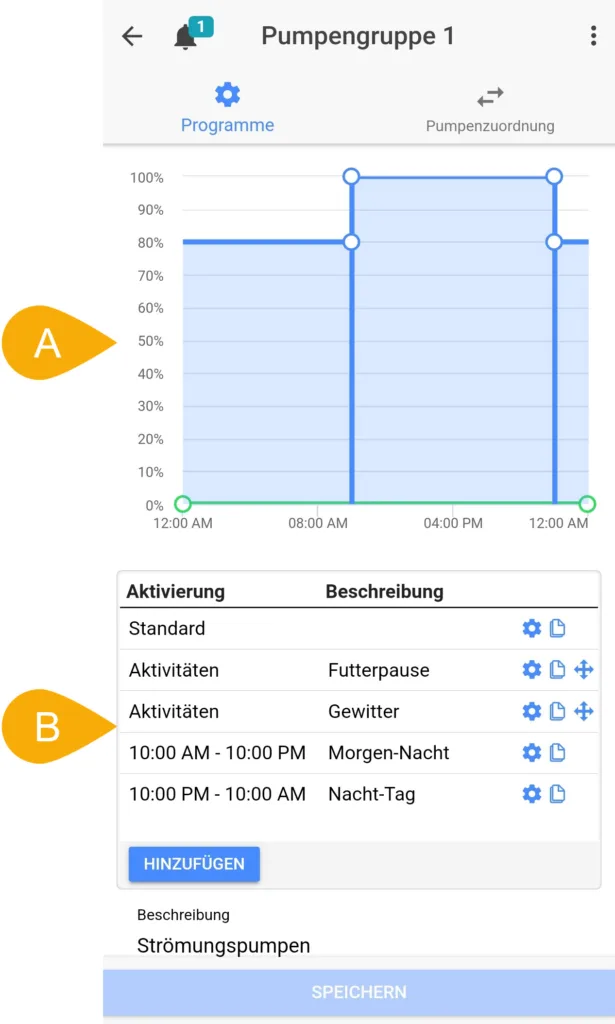The width and height of the screenshot is (615, 1024).
Task: Copy the Gewitter entry
Action: (558, 711)
